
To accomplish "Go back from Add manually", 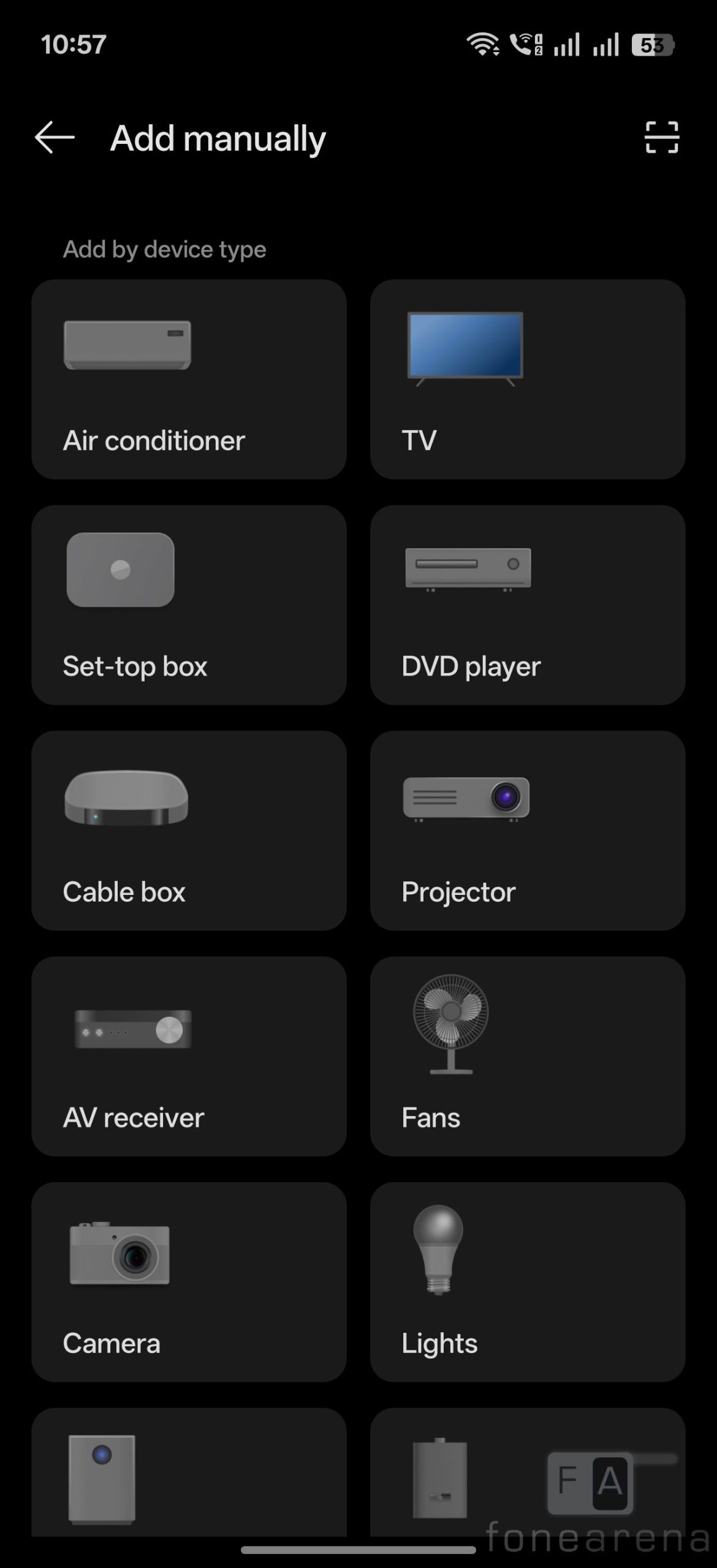I will [x=55, y=137].
